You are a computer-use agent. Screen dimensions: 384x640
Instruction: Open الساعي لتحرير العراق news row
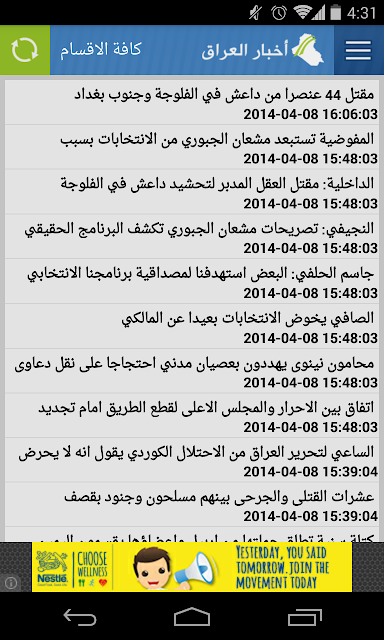pos(192,460)
